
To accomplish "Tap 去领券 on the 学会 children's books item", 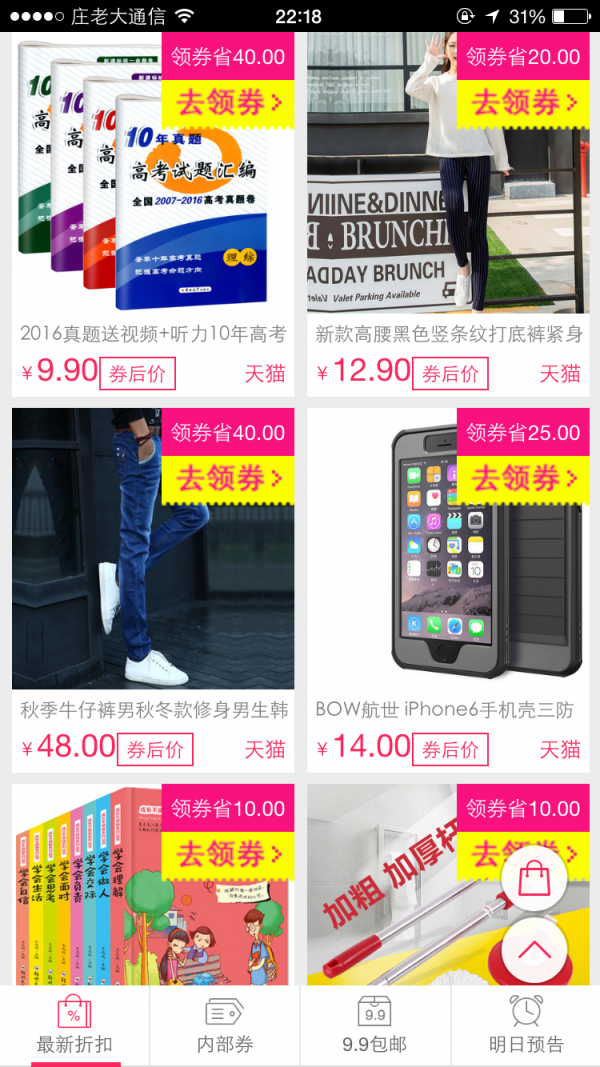I will click(228, 855).
